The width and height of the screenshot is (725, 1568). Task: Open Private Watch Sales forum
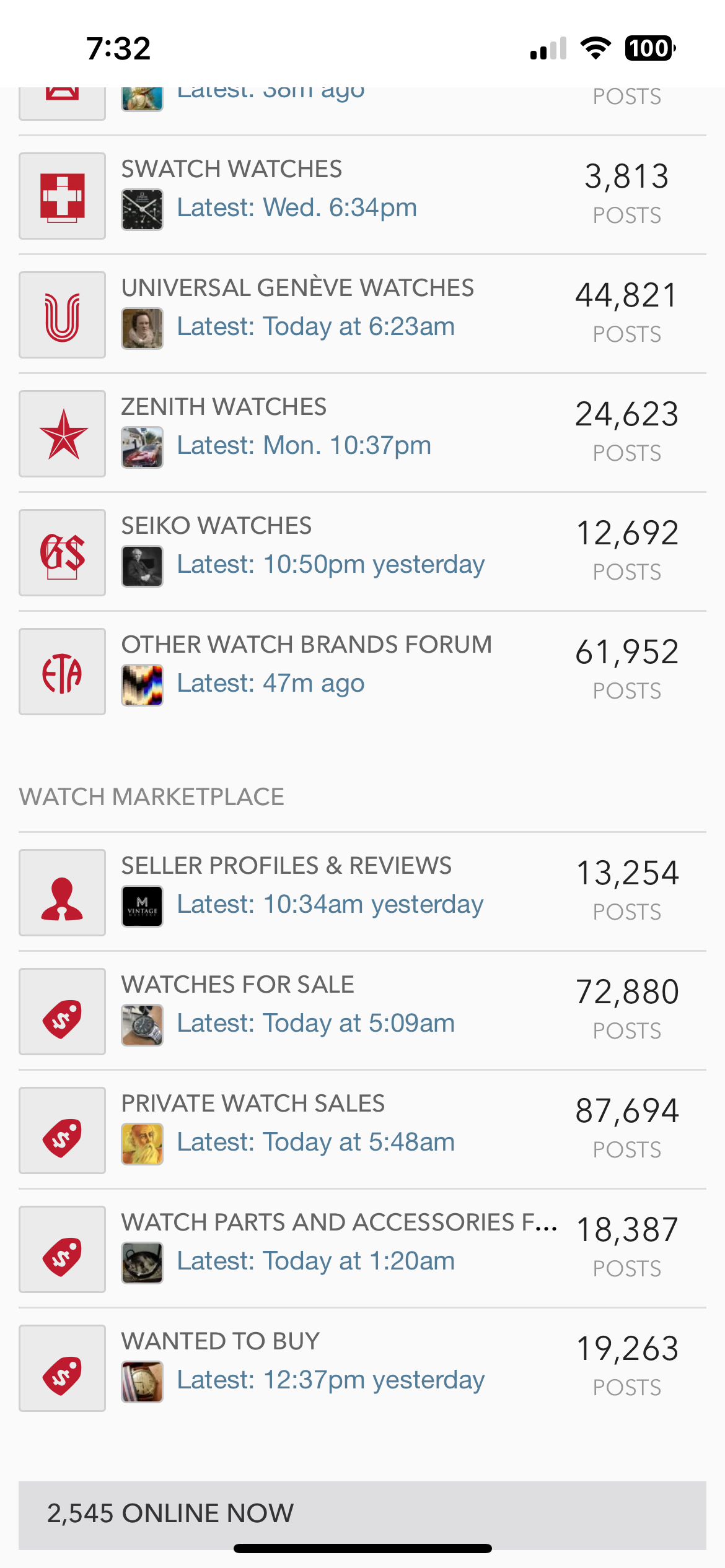point(253,1104)
